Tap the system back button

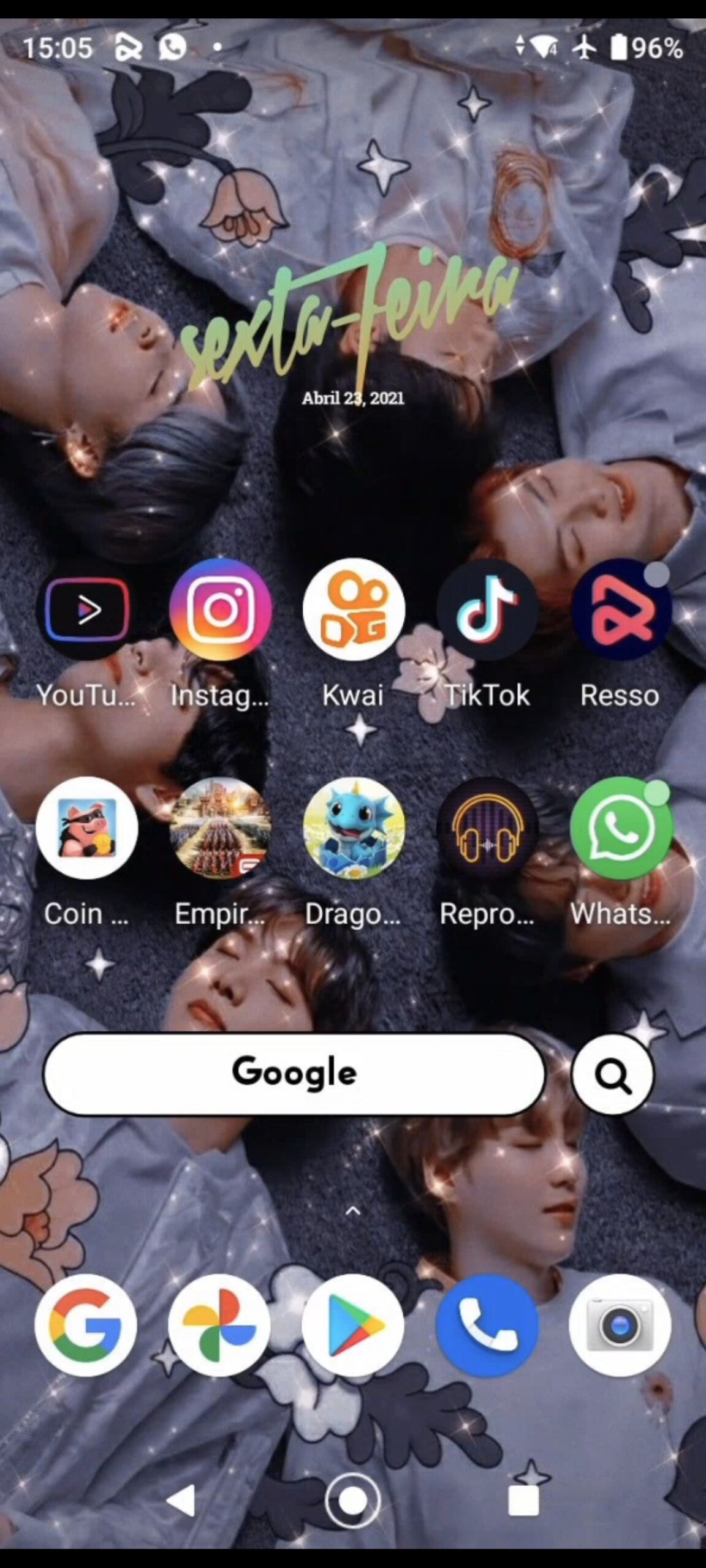[x=182, y=1501]
